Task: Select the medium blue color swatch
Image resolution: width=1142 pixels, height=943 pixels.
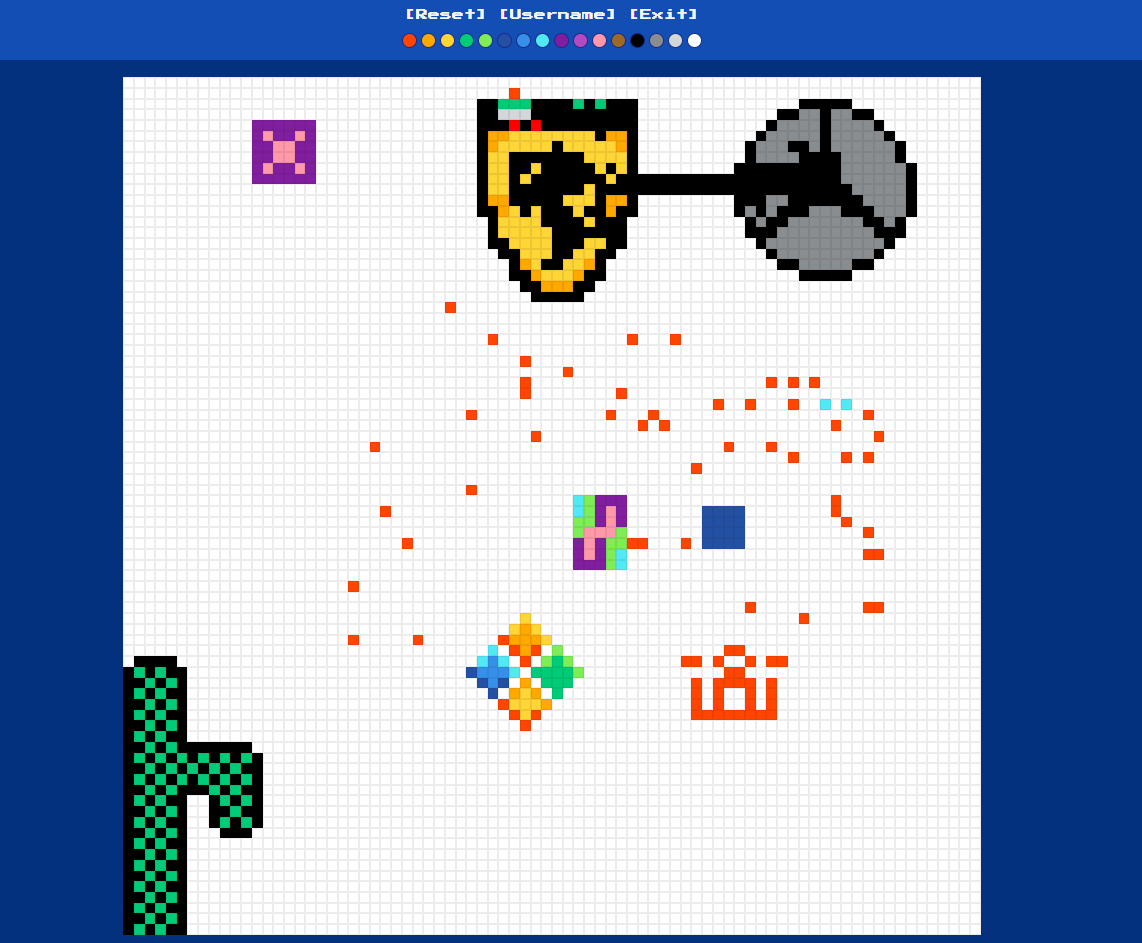Action: pos(523,41)
